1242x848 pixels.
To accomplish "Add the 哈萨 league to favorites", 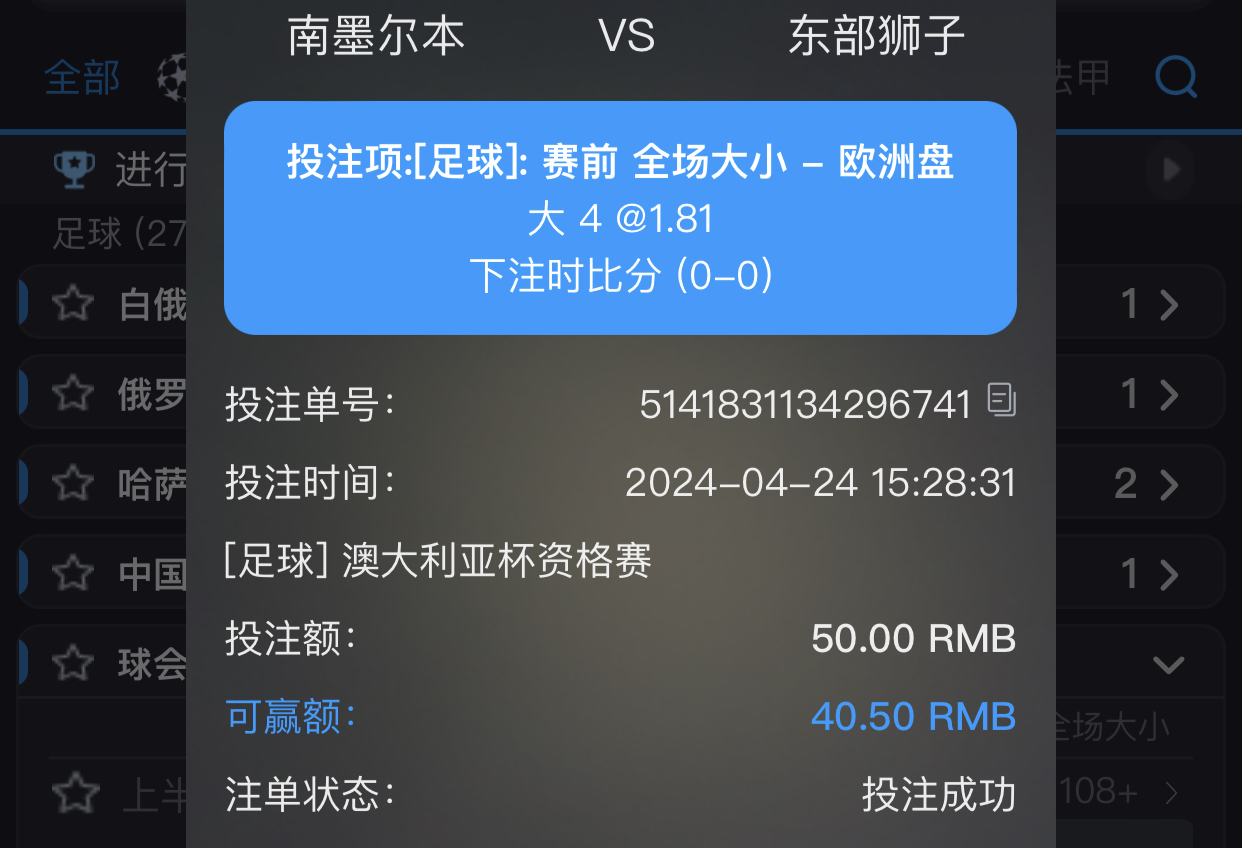I will pyautogui.click(x=73, y=484).
